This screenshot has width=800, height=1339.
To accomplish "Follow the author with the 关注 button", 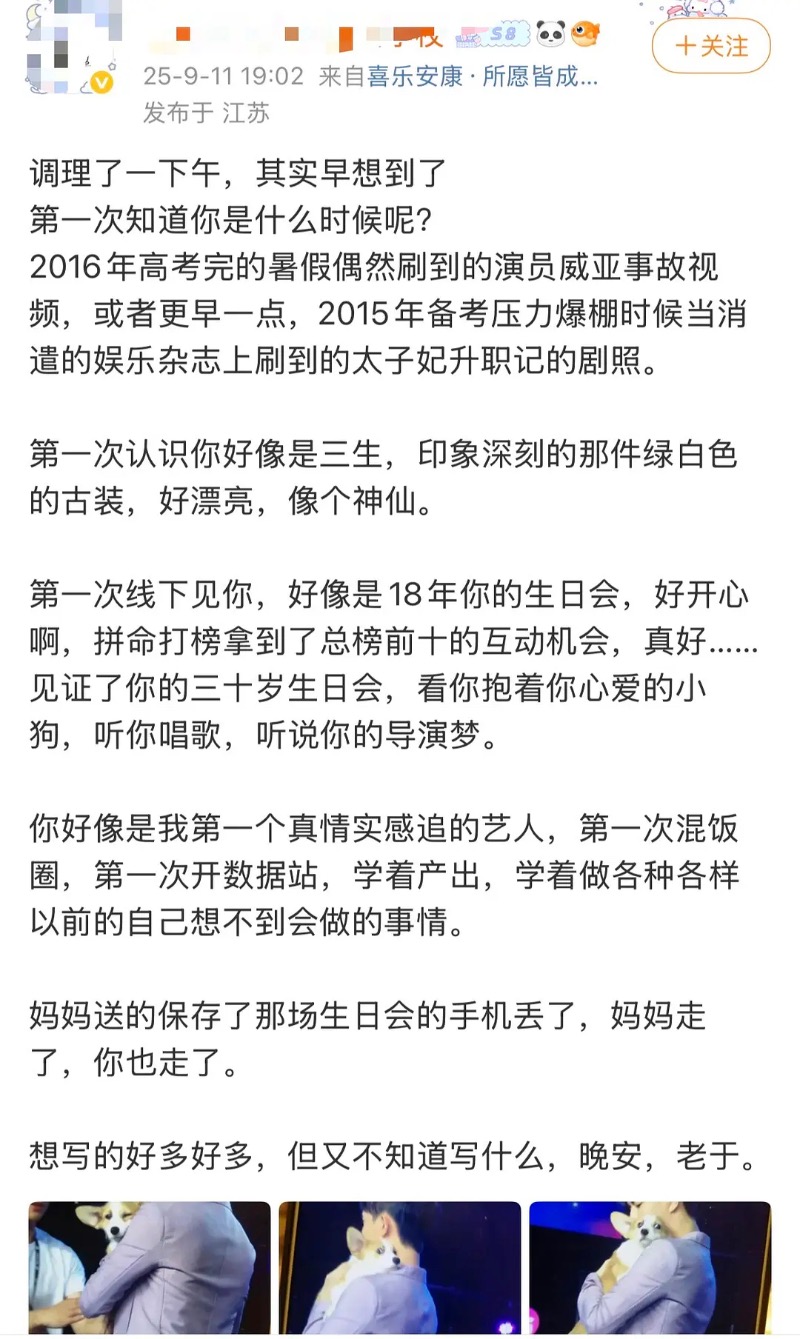I will [711, 46].
